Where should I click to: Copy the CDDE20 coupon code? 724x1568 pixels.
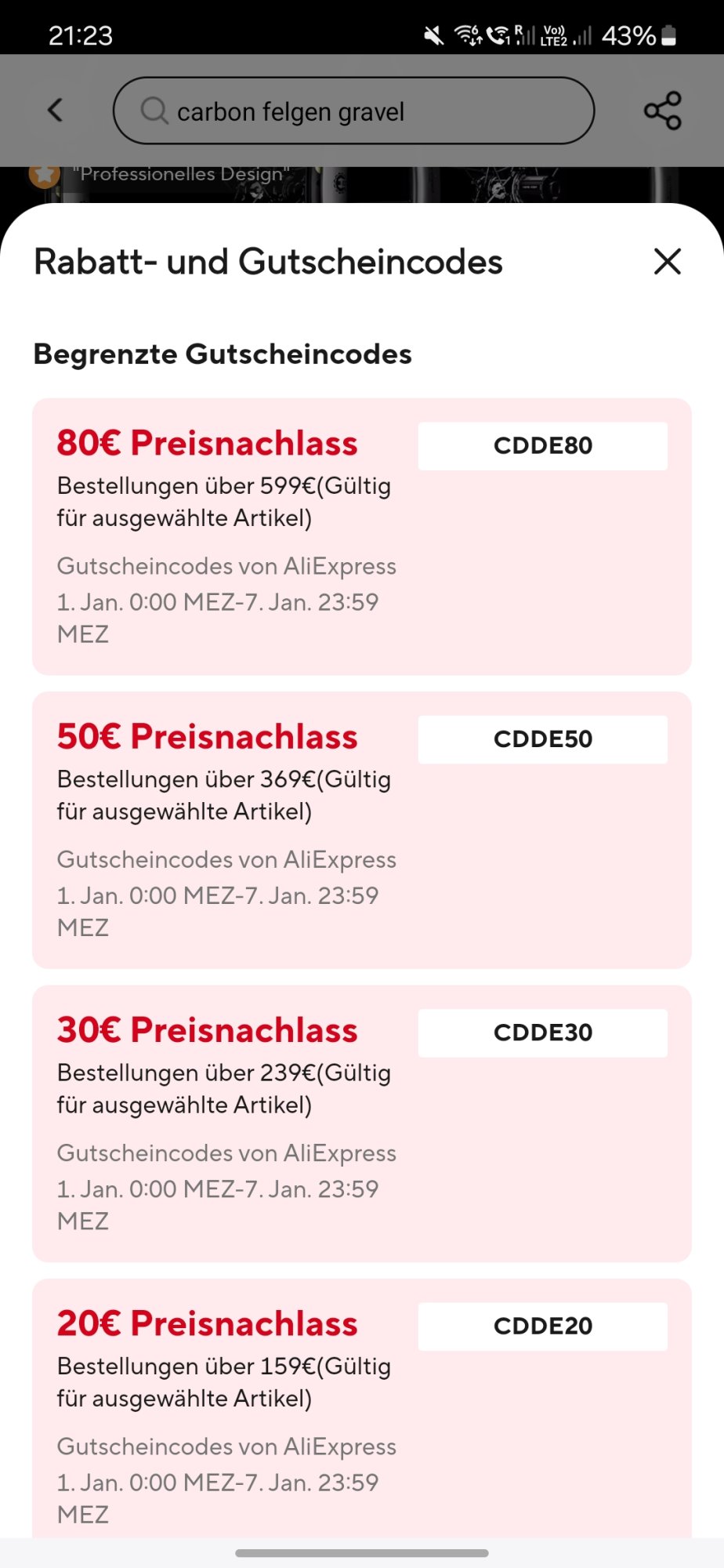(x=542, y=1326)
